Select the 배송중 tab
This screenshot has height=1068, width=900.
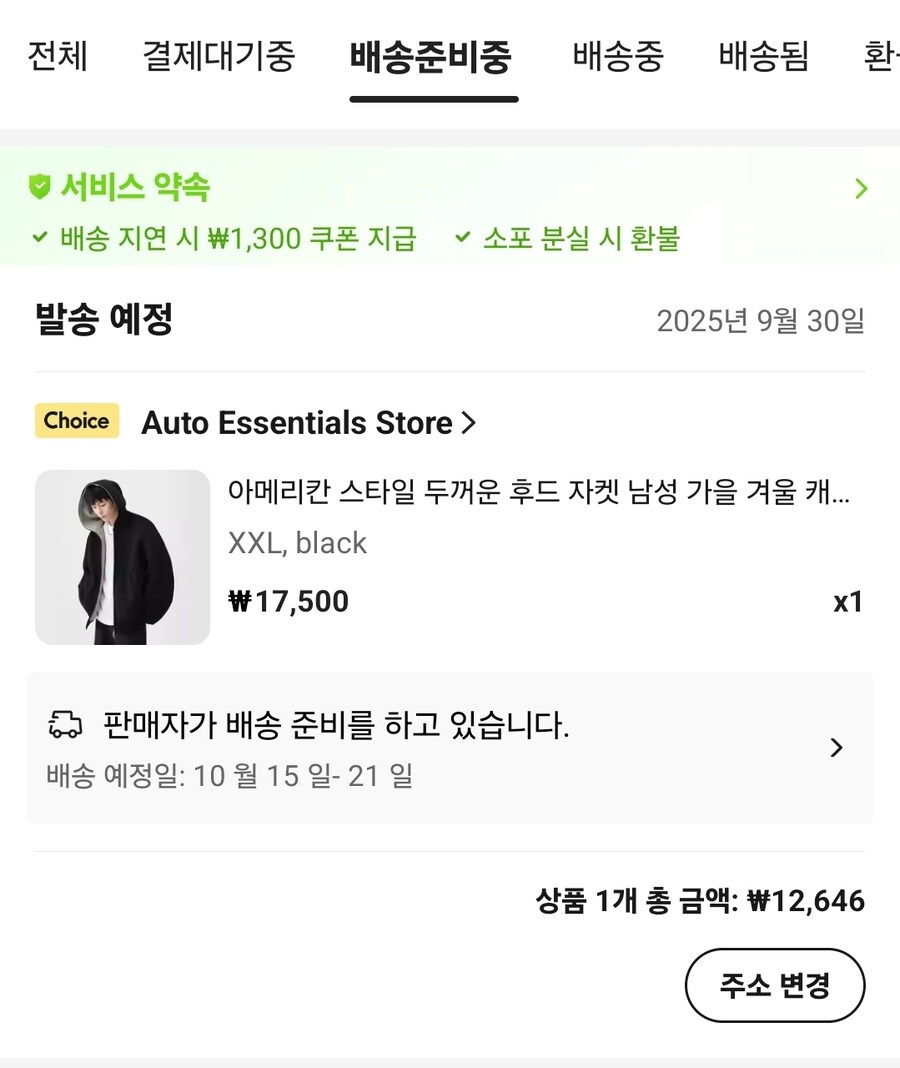[617, 56]
